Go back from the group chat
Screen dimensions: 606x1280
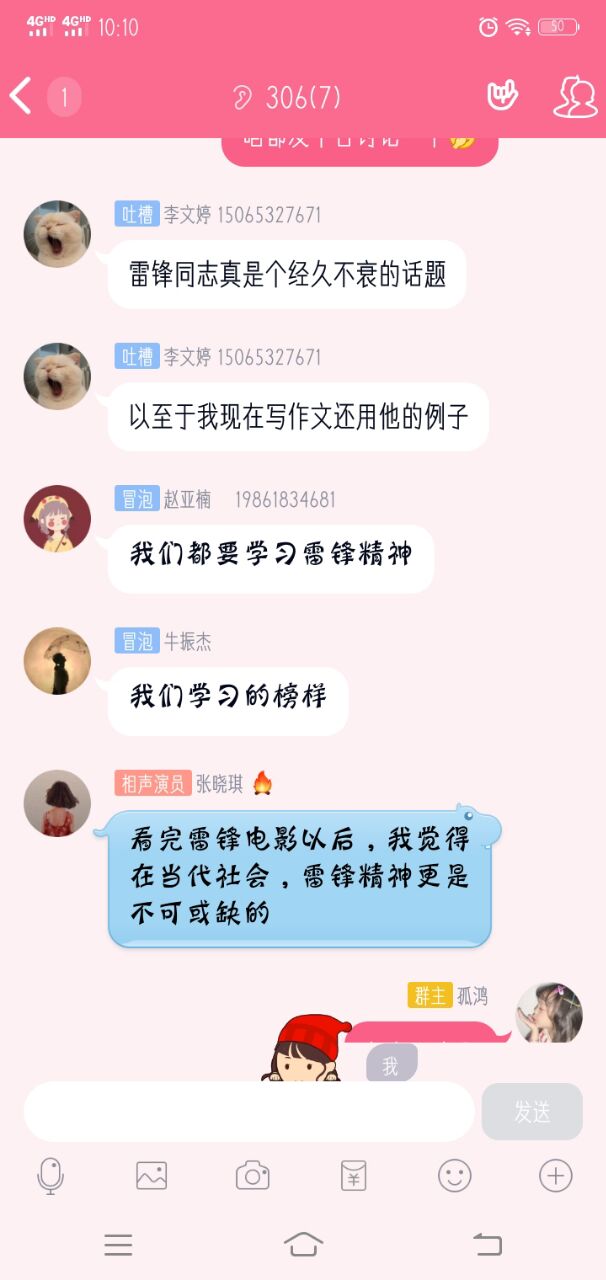point(21,97)
